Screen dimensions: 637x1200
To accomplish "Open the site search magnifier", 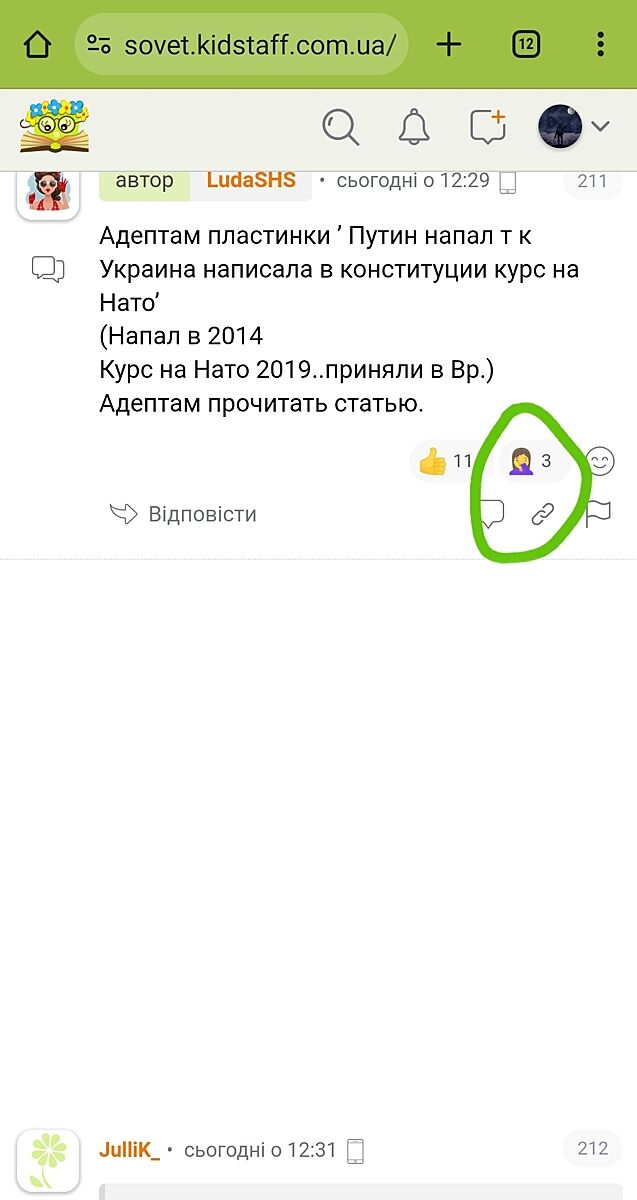I will 340,127.
